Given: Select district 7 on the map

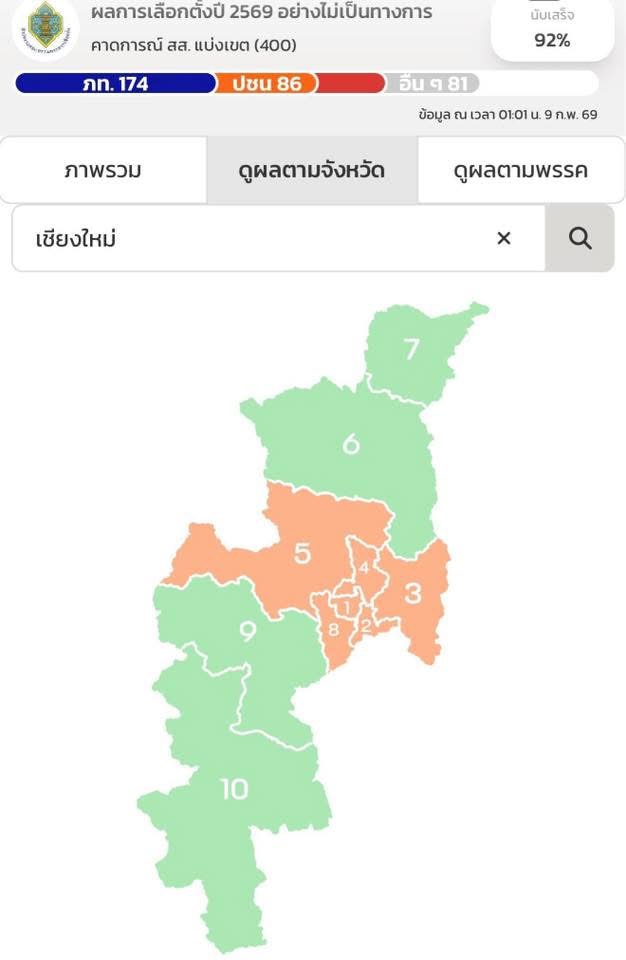Looking at the screenshot, I should tap(412, 350).
